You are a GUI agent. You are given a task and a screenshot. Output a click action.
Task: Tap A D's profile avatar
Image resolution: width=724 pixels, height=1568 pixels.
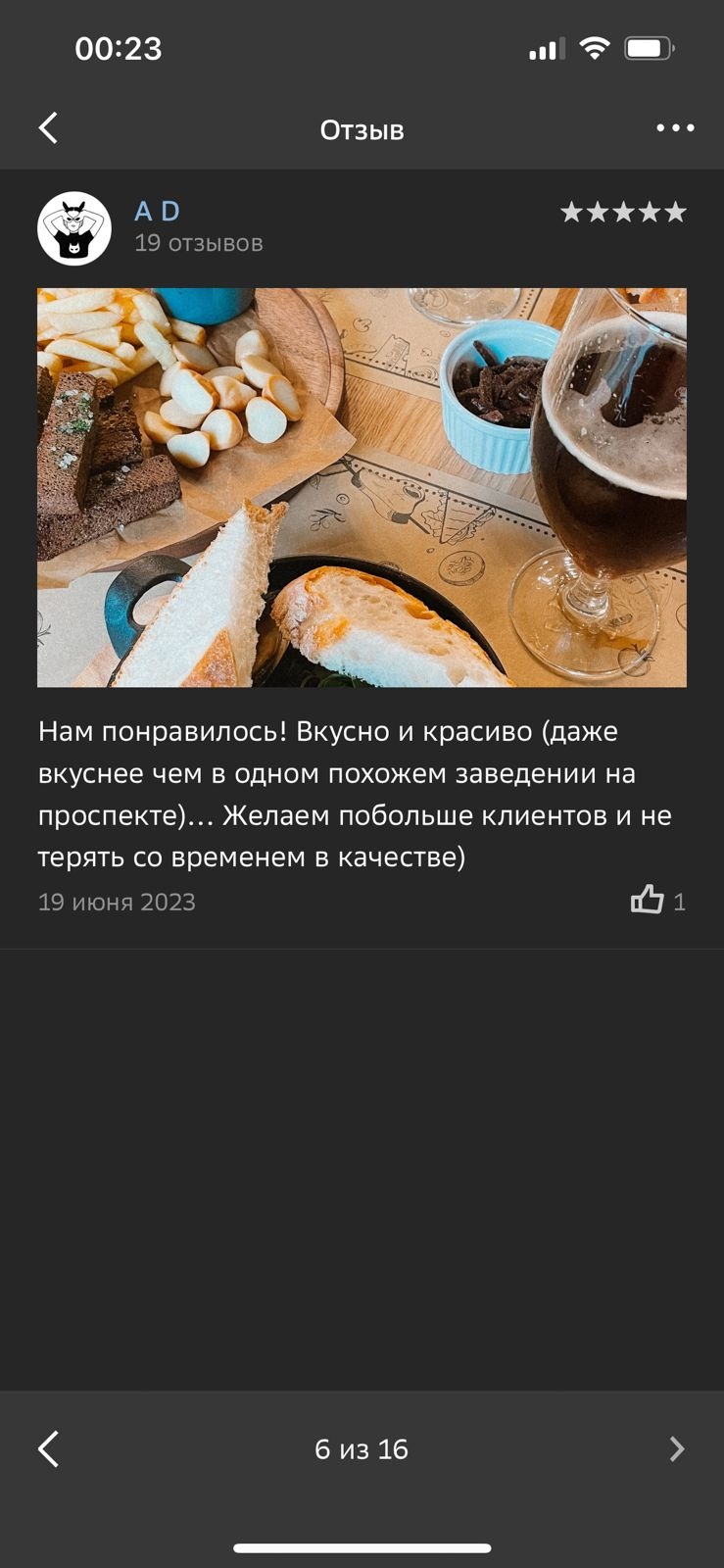pos(74,228)
